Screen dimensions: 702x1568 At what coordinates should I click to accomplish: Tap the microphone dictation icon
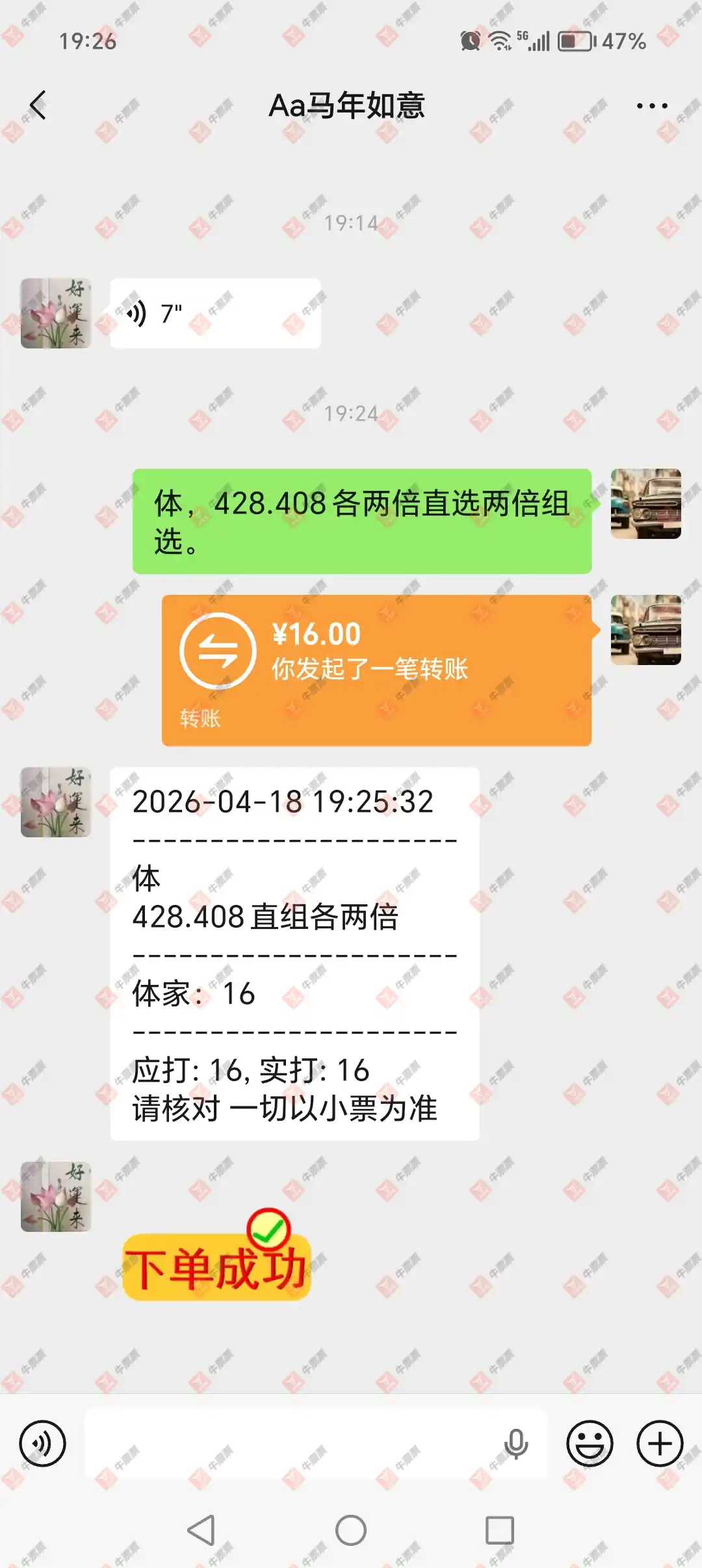tap(516, 1444)
